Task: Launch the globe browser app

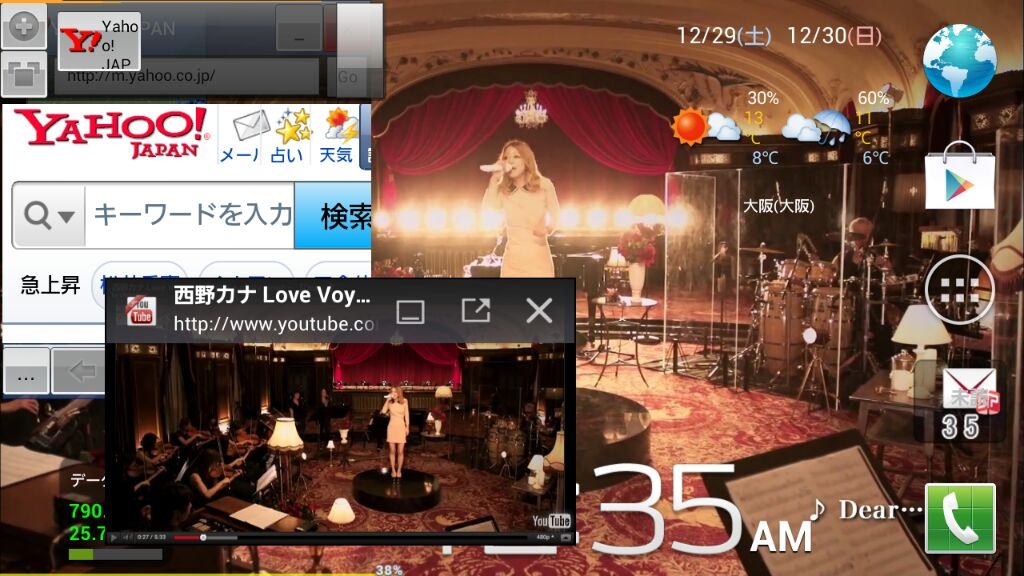Action: coord(959,61)
